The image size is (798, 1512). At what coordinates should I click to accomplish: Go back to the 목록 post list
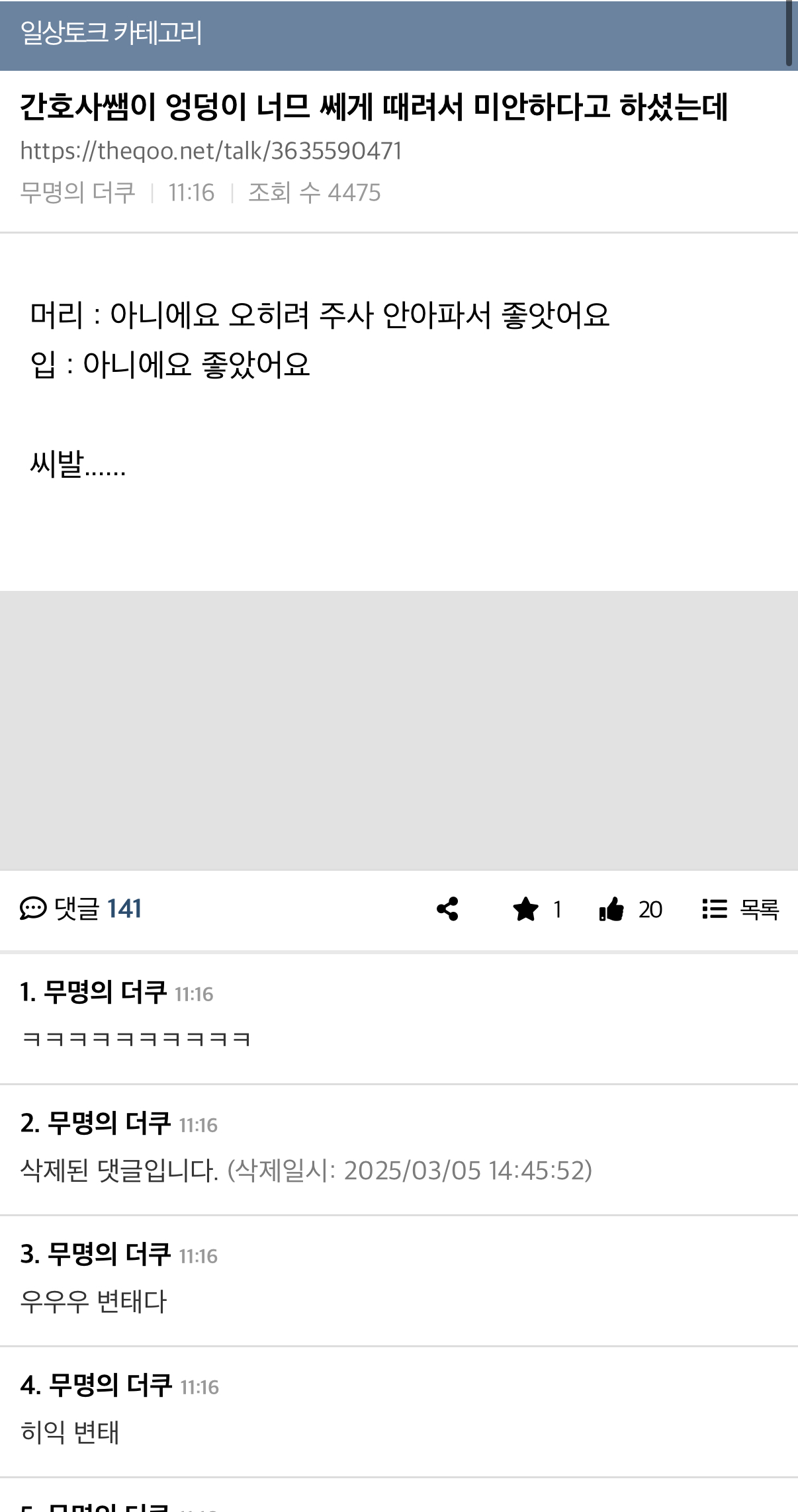741,909
